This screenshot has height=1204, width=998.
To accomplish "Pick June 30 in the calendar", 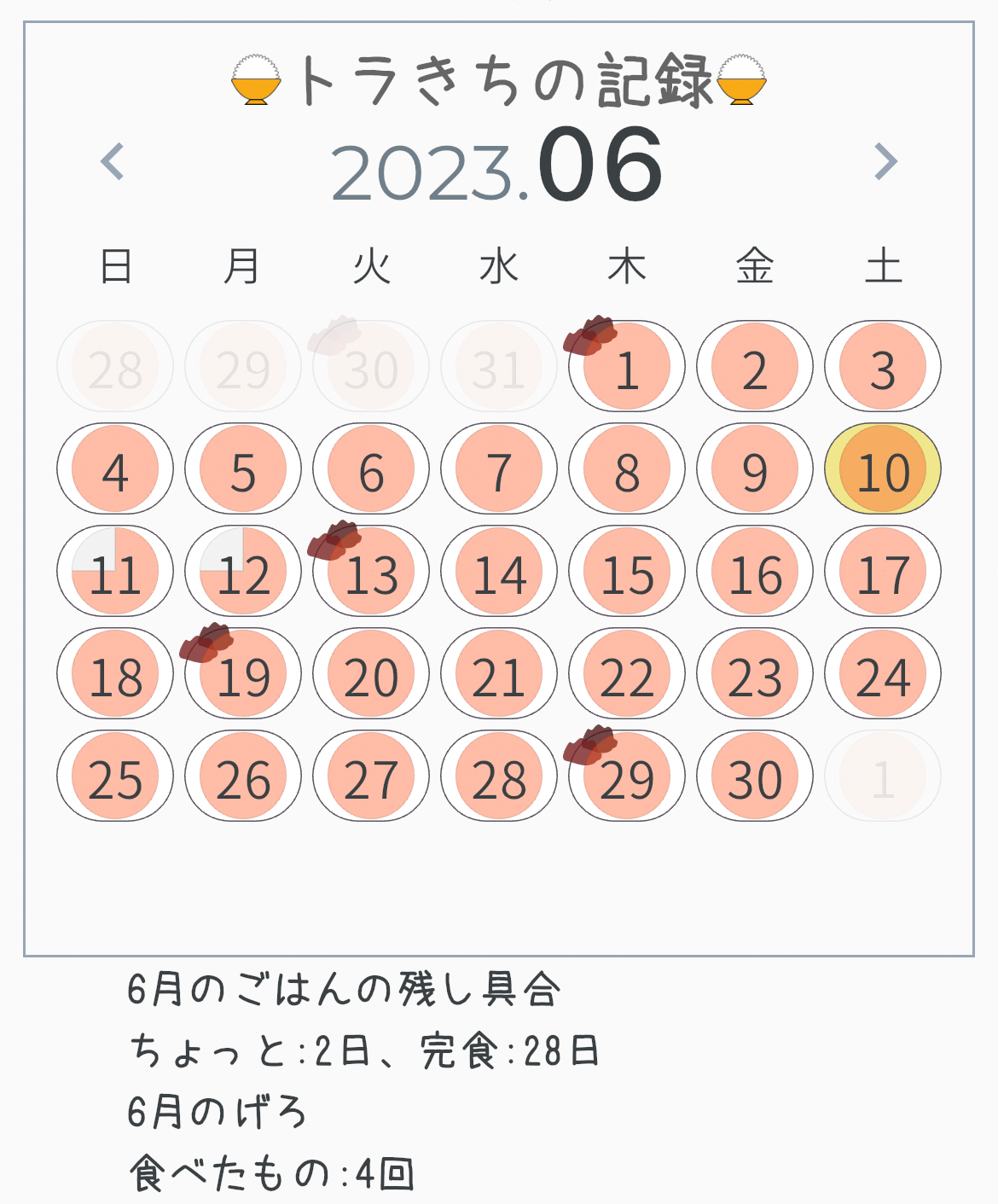I will [x=755, y=776].
